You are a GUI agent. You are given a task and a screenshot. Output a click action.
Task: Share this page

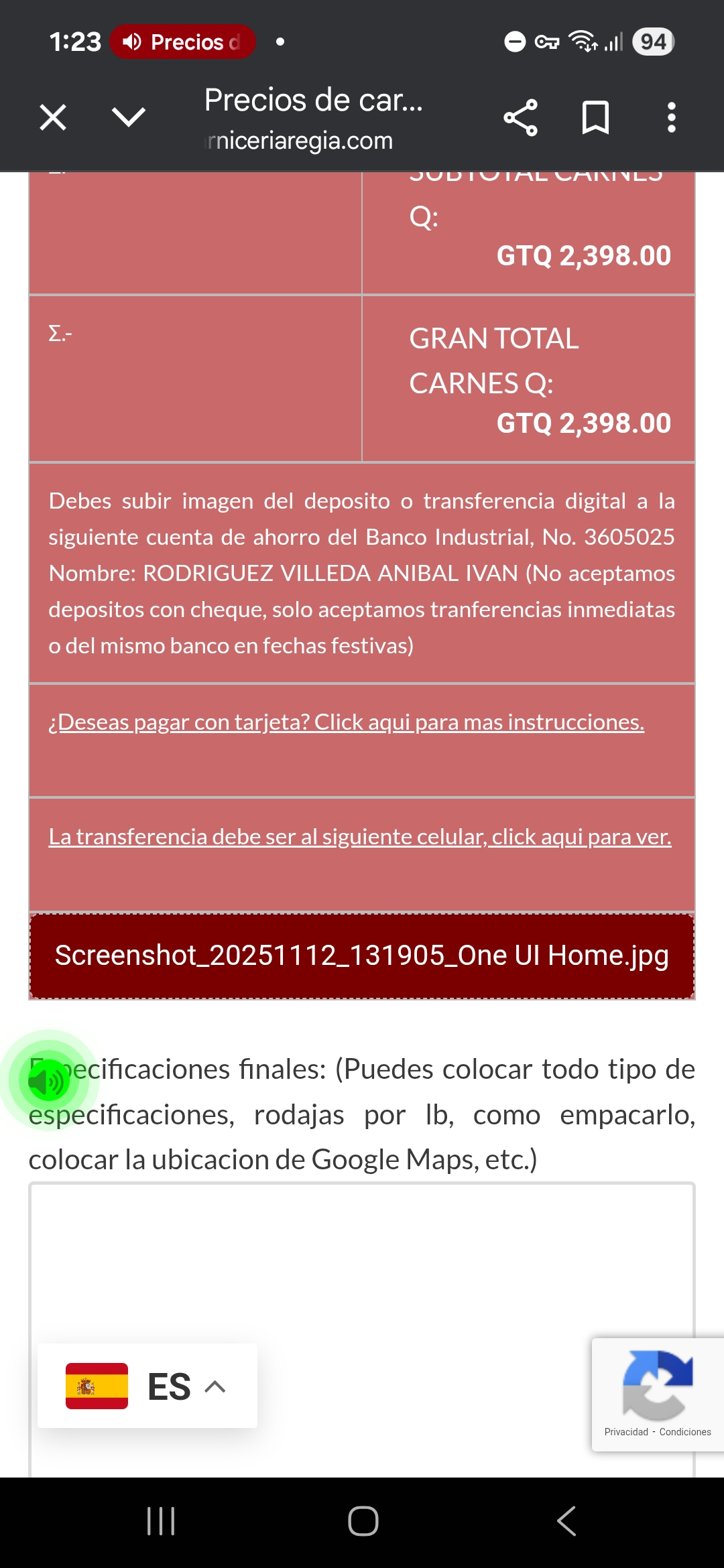pos(520,117)
